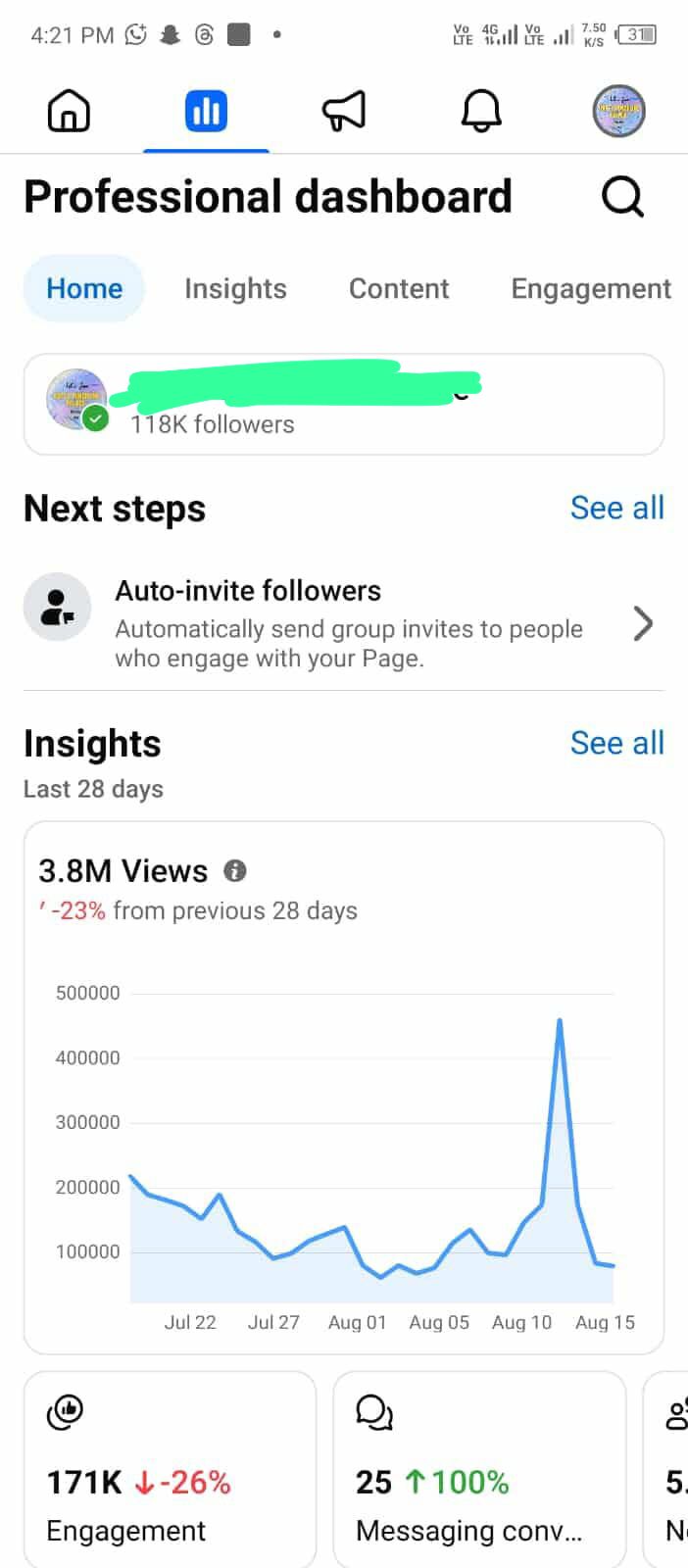Viewport: 688px width, 1568px height.
Task: See all next steps
Action: pos(616,508)
